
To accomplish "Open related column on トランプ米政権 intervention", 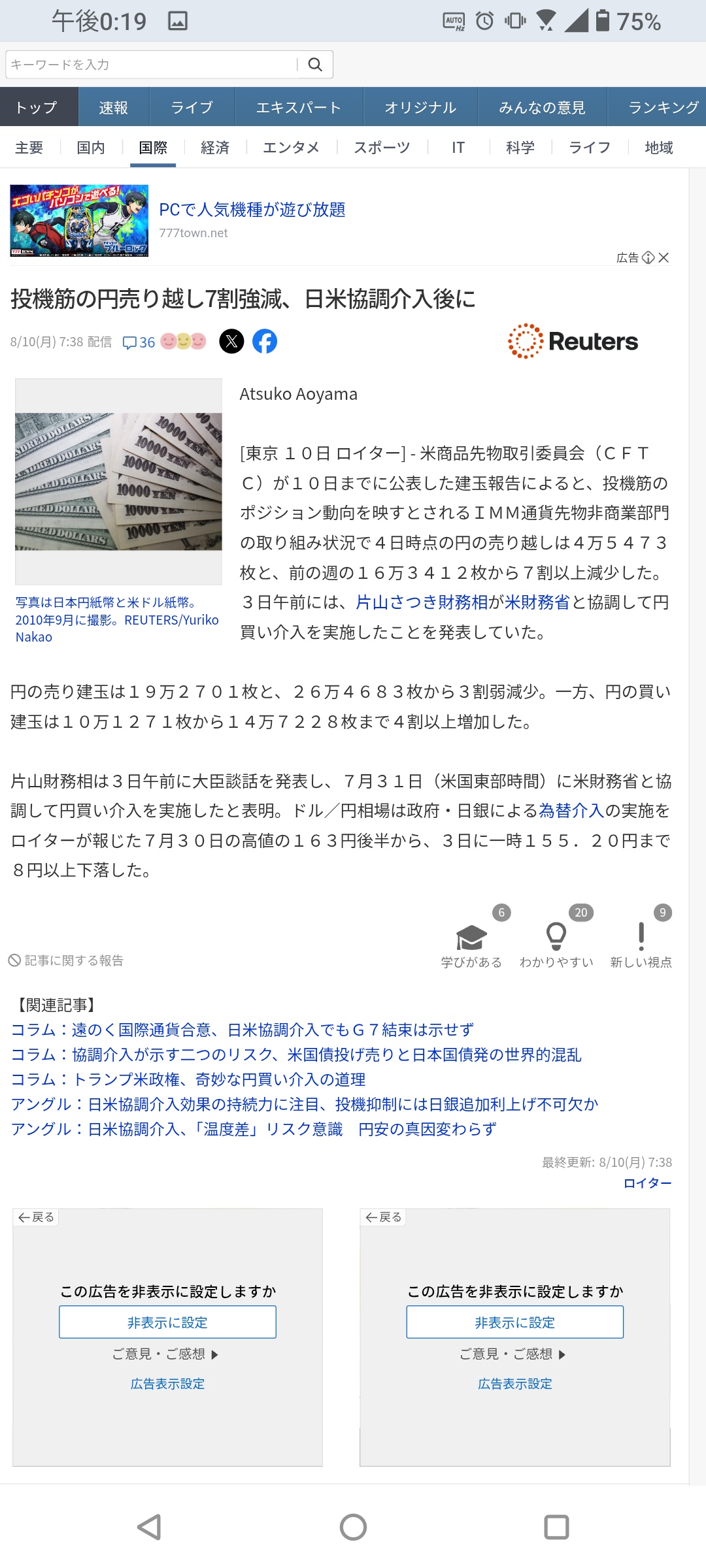I will (x=188, y=1079).
